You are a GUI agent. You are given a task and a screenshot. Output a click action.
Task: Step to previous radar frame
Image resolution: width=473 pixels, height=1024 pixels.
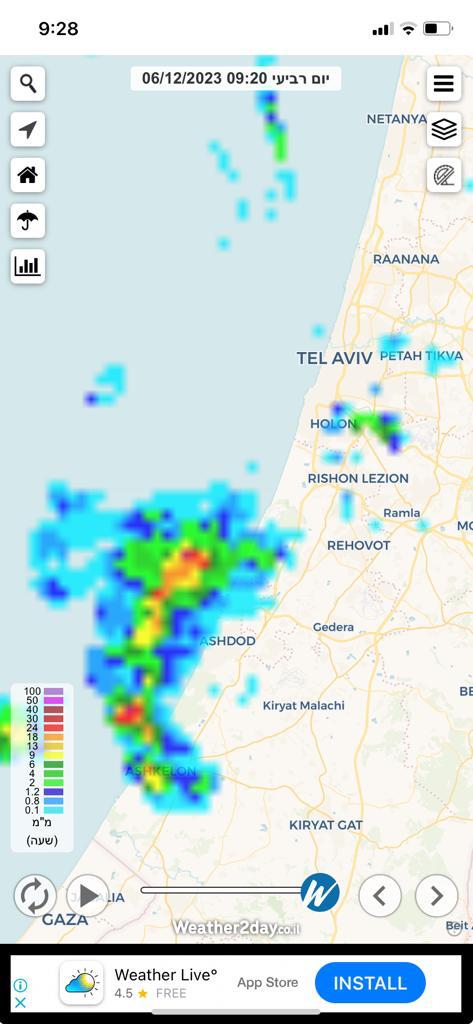coord(380,895)
